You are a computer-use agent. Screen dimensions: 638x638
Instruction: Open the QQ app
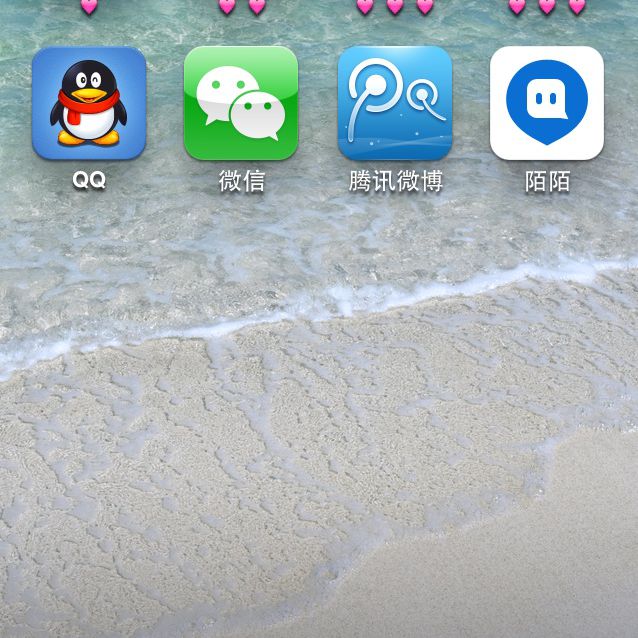coord(89,103)
